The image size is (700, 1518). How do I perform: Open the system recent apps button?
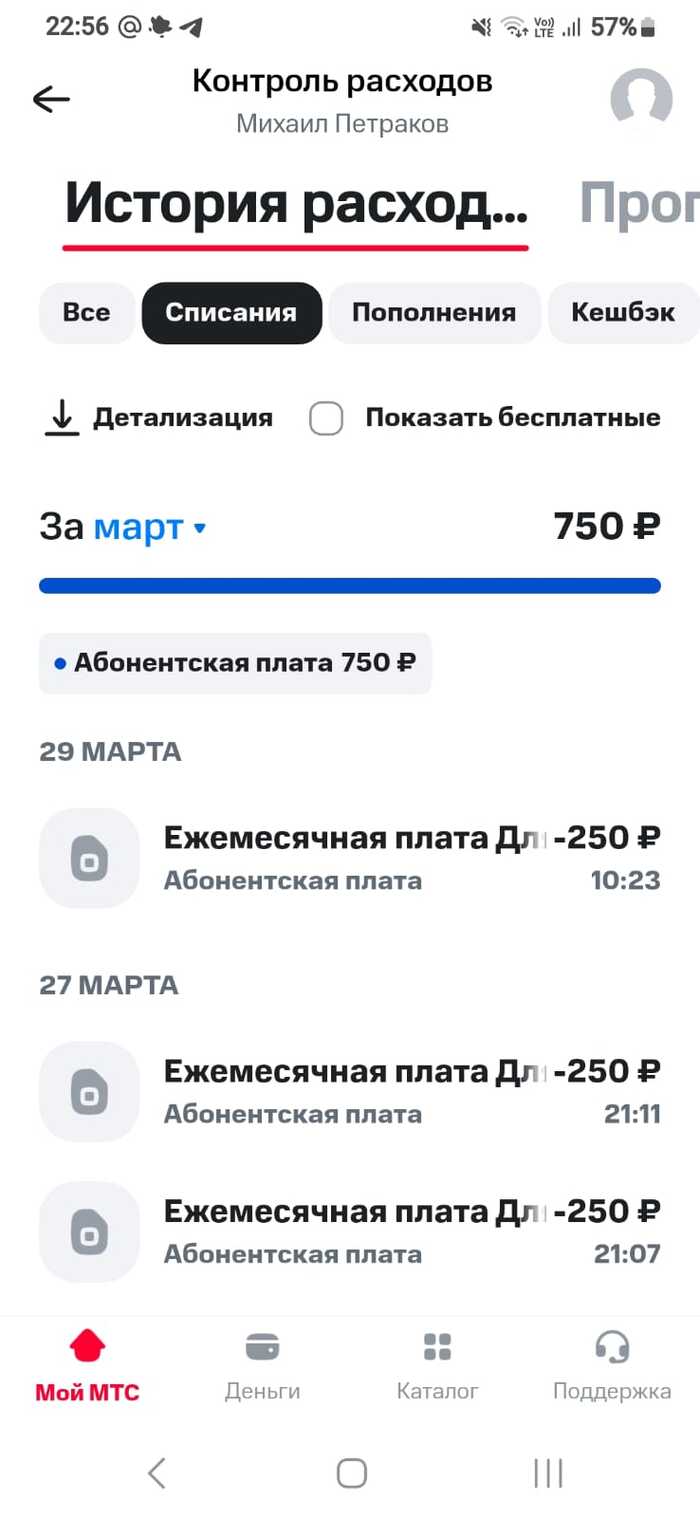548,1472
